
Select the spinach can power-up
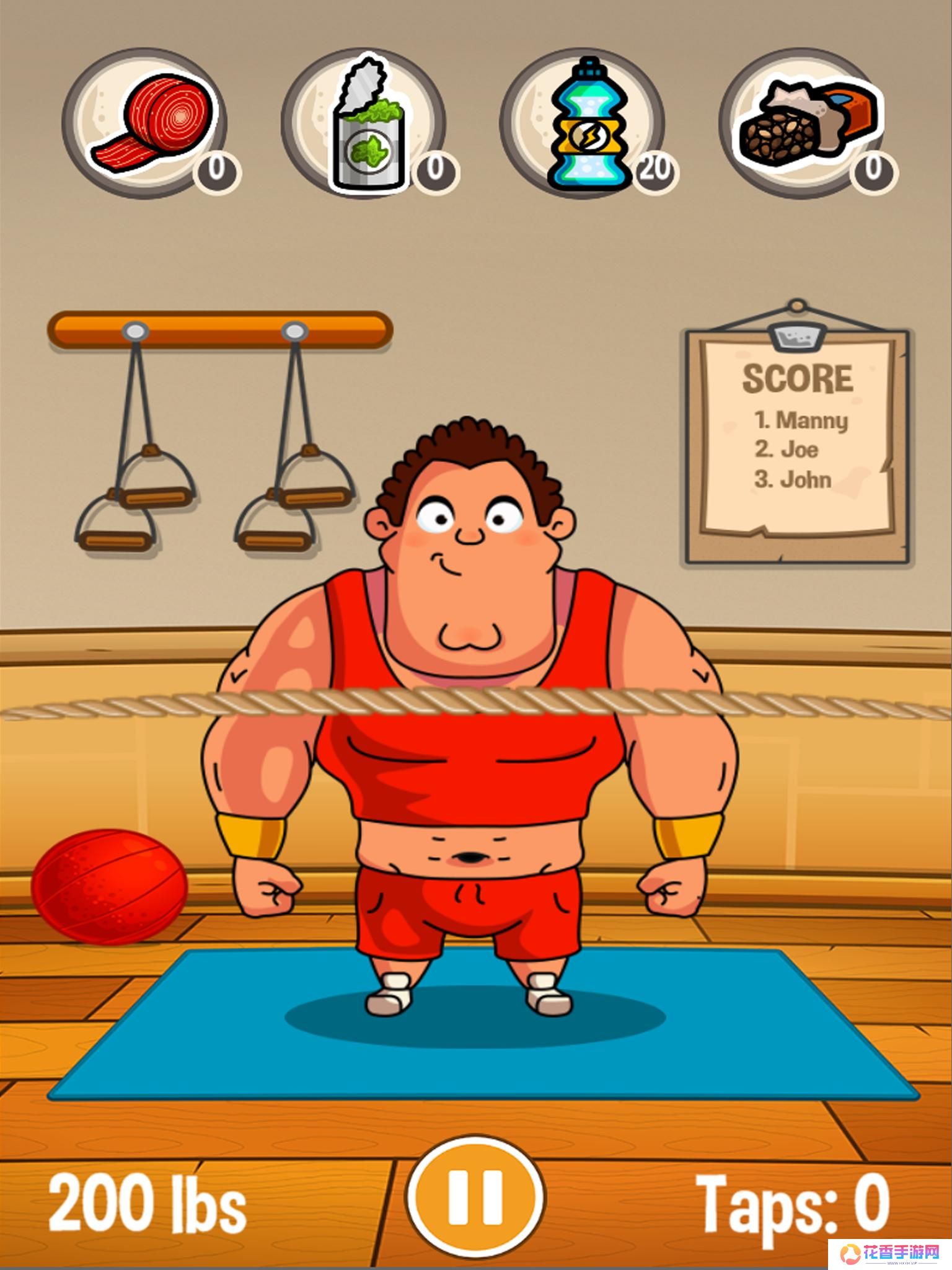tap(364, 124)
